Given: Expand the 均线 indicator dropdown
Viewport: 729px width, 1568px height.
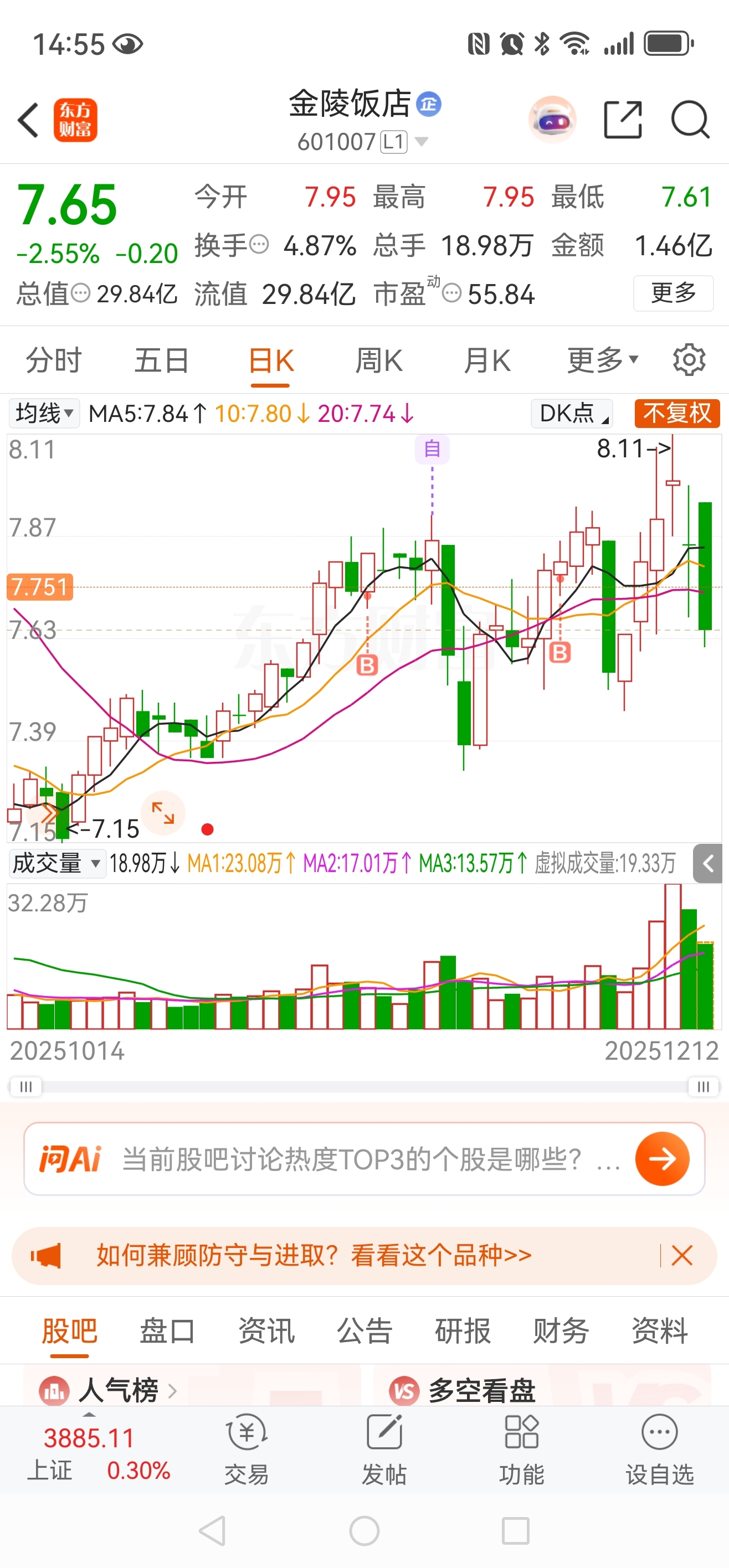Looking at the screenshot, I should click(x=44, y=414).
